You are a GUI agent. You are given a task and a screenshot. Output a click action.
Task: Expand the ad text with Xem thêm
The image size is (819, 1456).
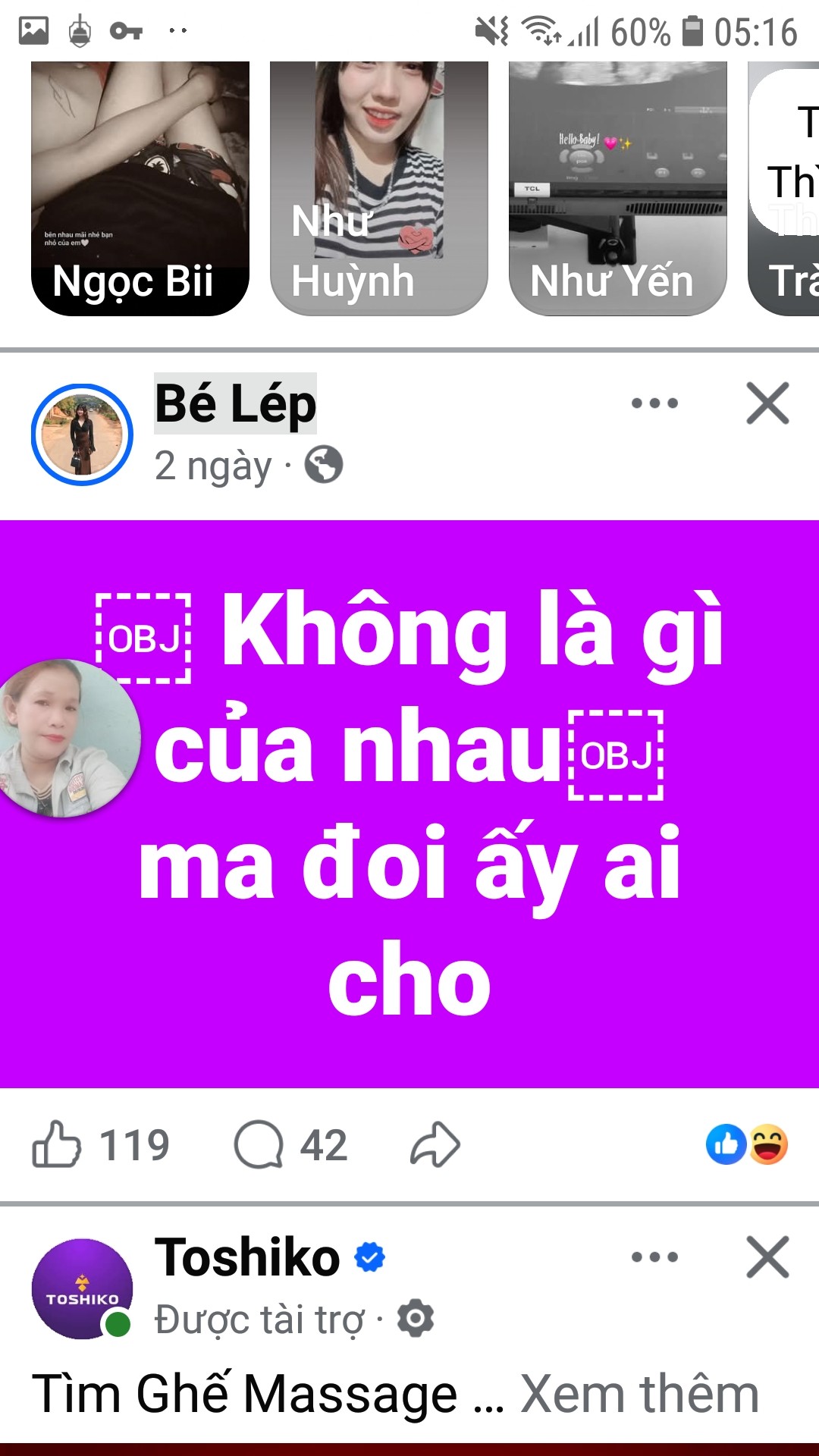click(x=639, y=1394)
